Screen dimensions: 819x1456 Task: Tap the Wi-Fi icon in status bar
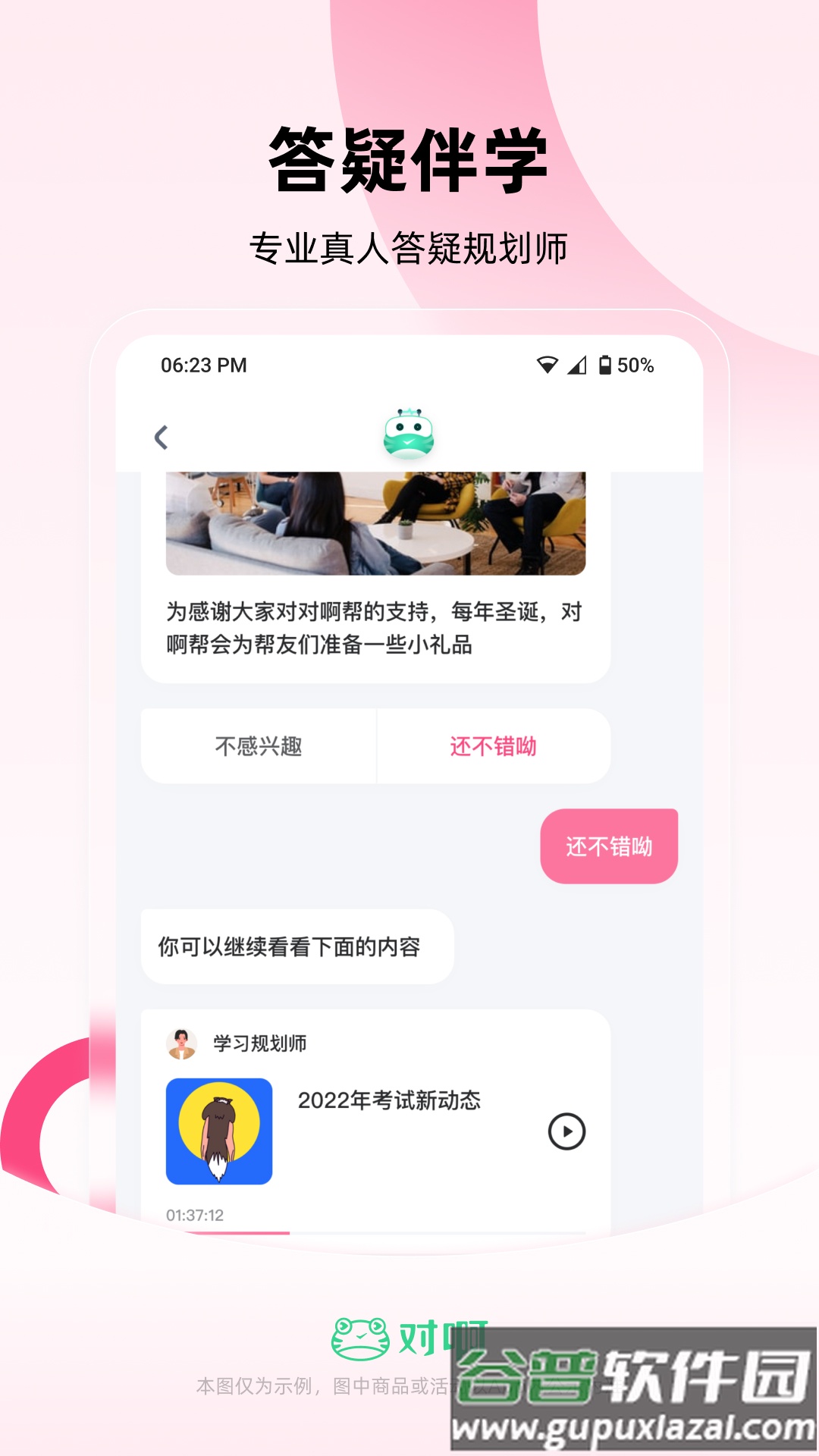point(546,365)
